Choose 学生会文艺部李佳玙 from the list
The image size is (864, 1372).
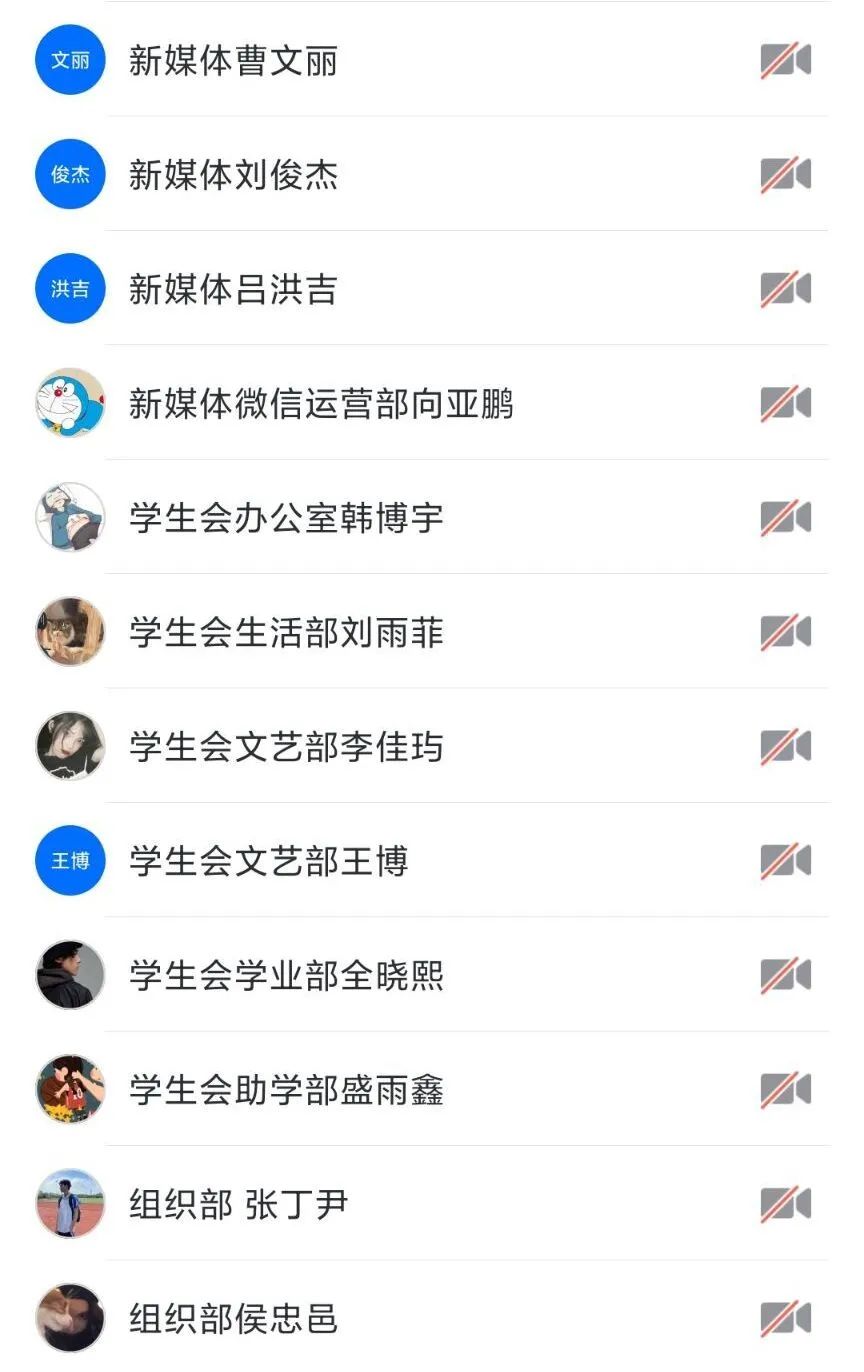(x=286, y=747)
